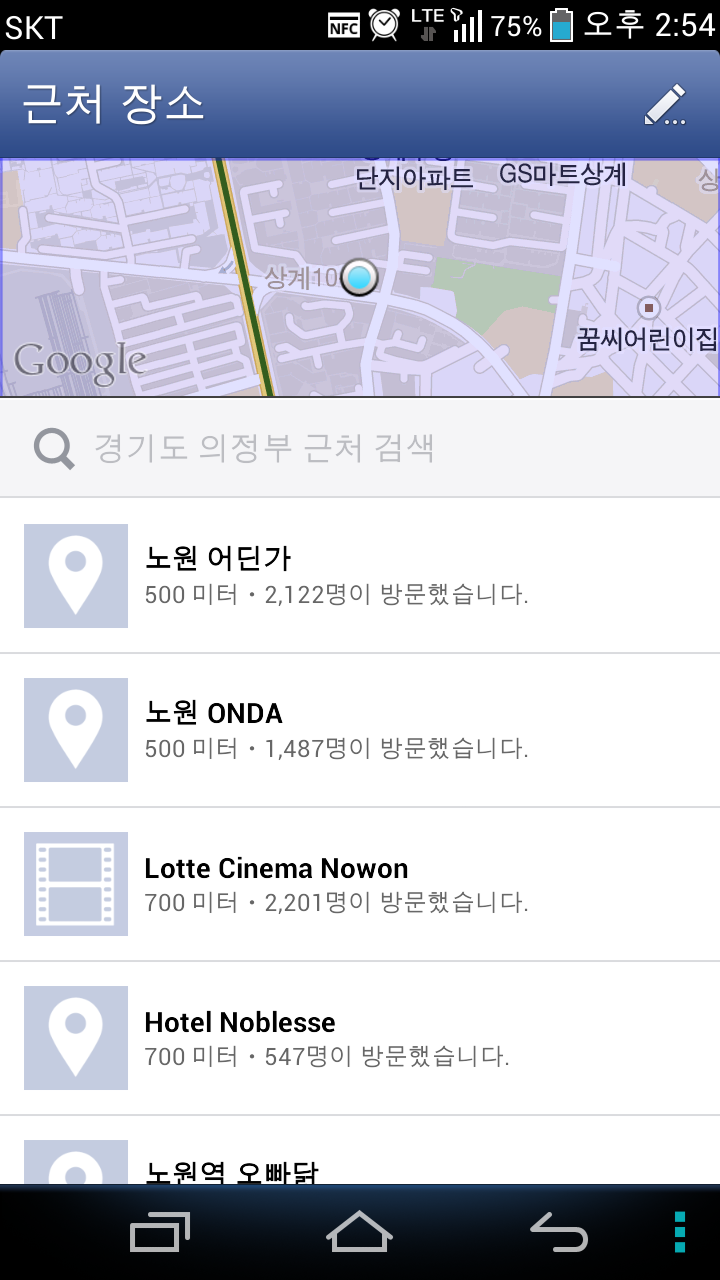720x1280 pixels.
Task: Open Lotte Cinema Nowon
Action: 360,884
